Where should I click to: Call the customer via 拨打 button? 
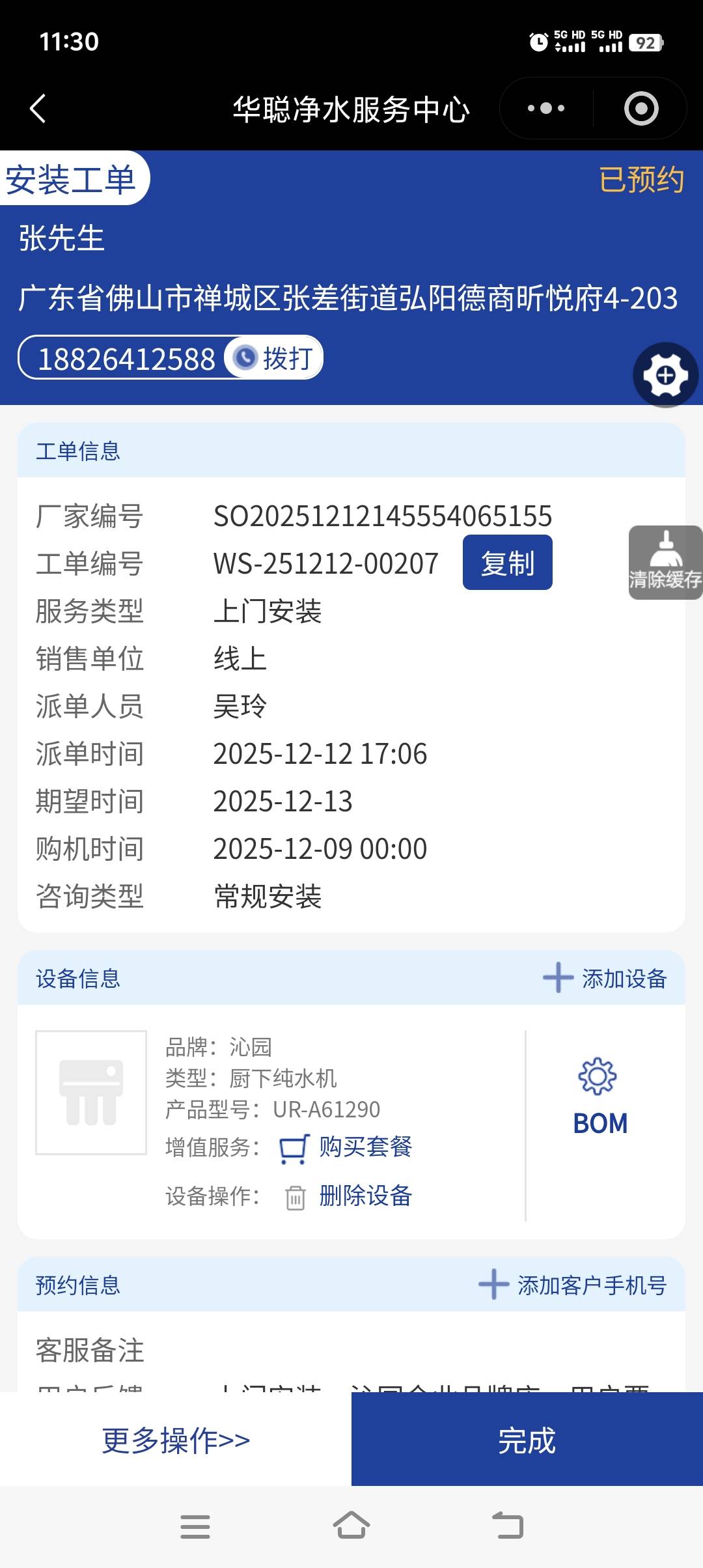coord(275,357)
